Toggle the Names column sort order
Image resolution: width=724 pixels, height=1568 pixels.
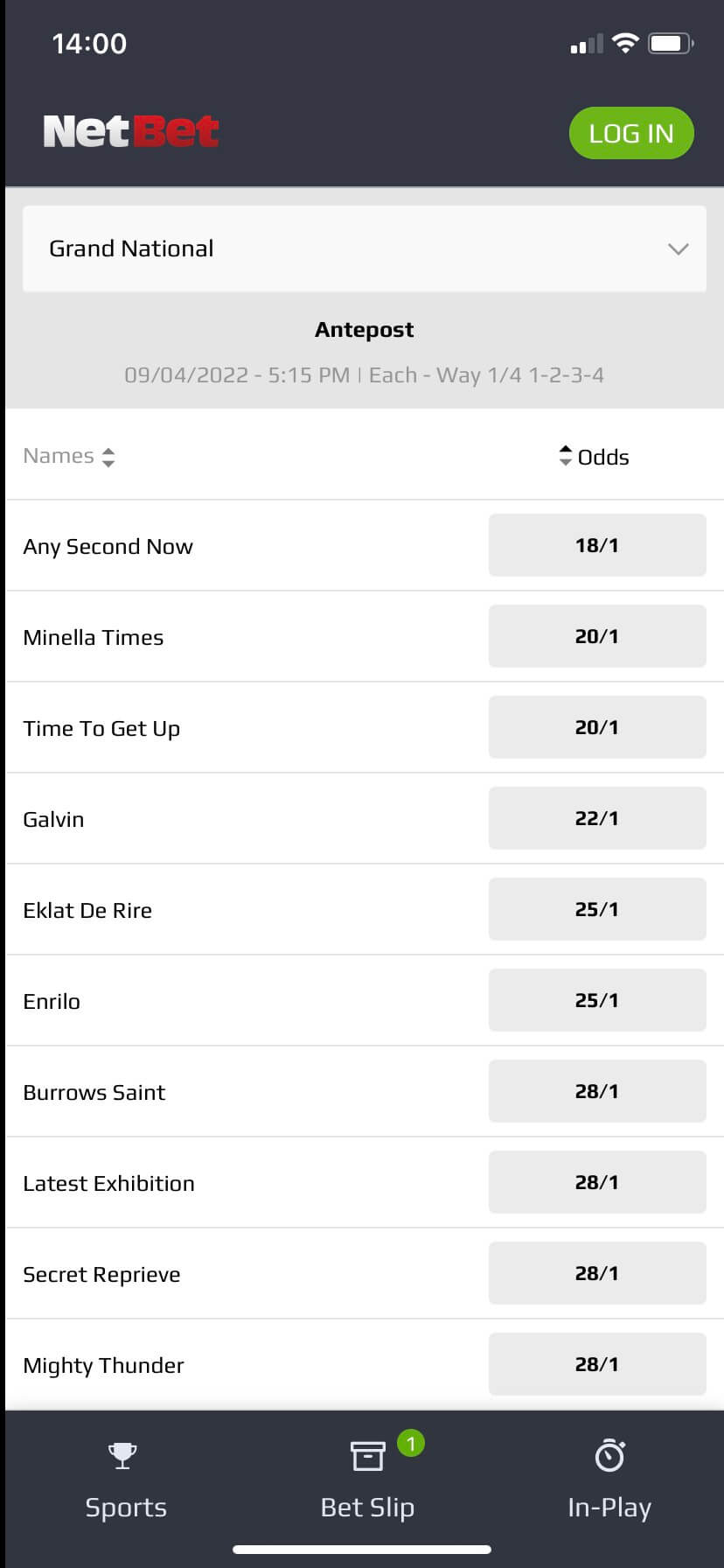(x=108, y=456)
